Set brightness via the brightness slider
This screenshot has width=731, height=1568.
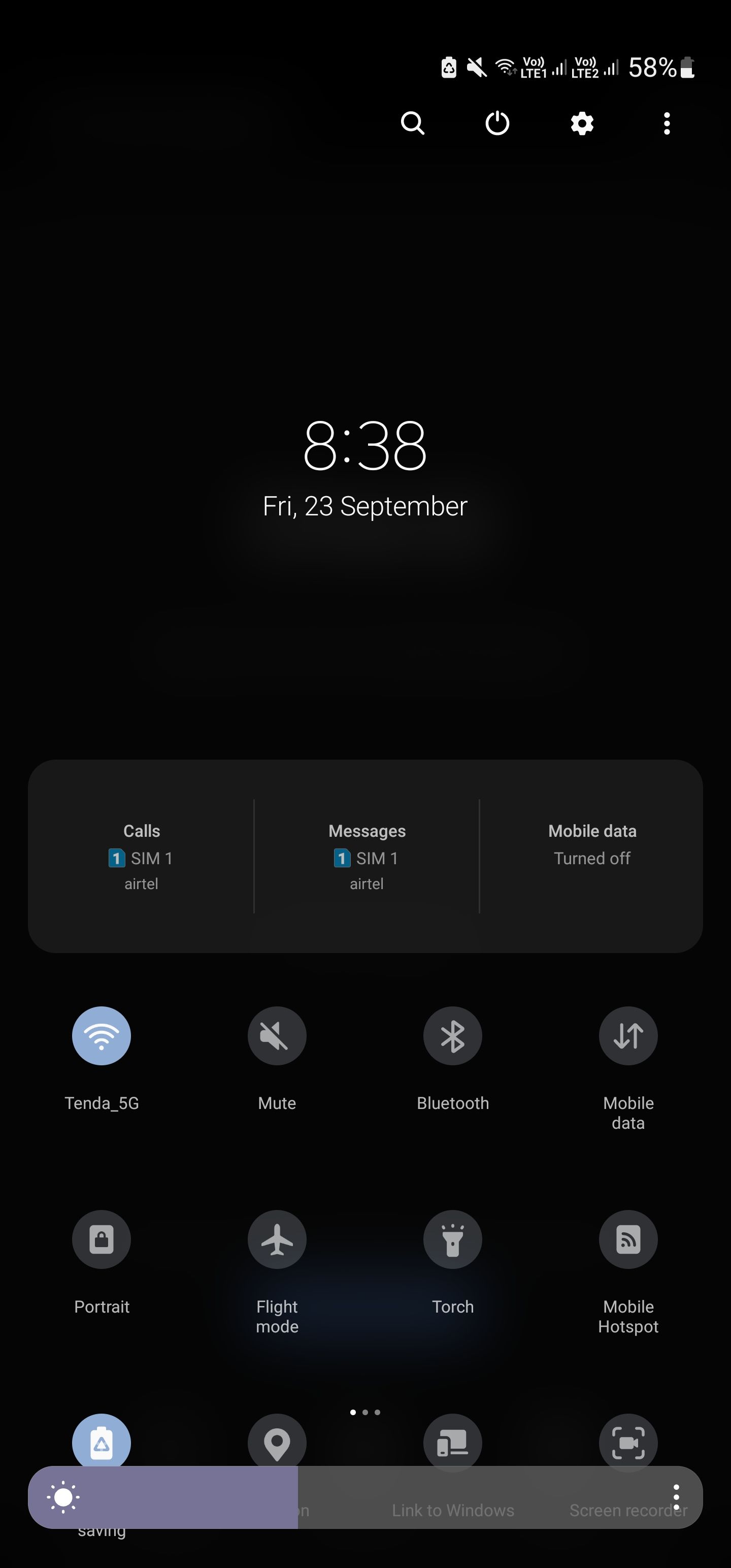coord(365,1497)
